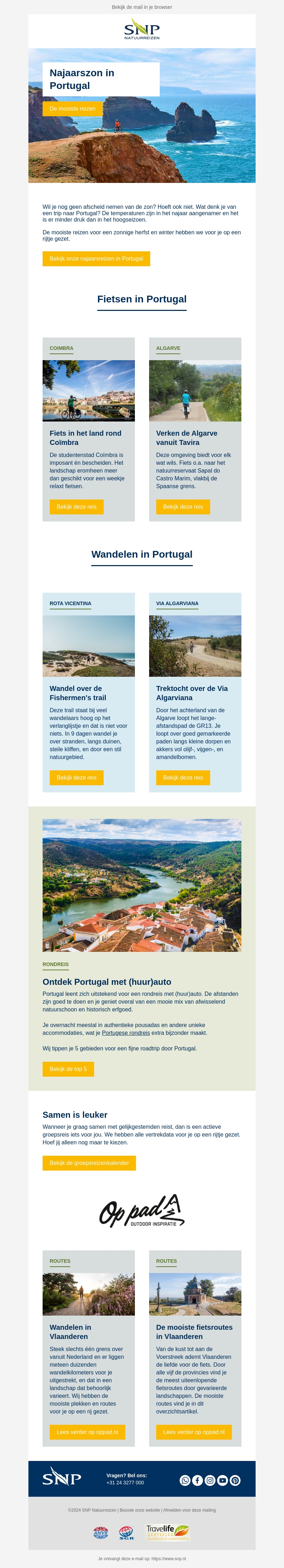
Task: Open the Pinterest icon in the footer
Action: coord(235,1480)
